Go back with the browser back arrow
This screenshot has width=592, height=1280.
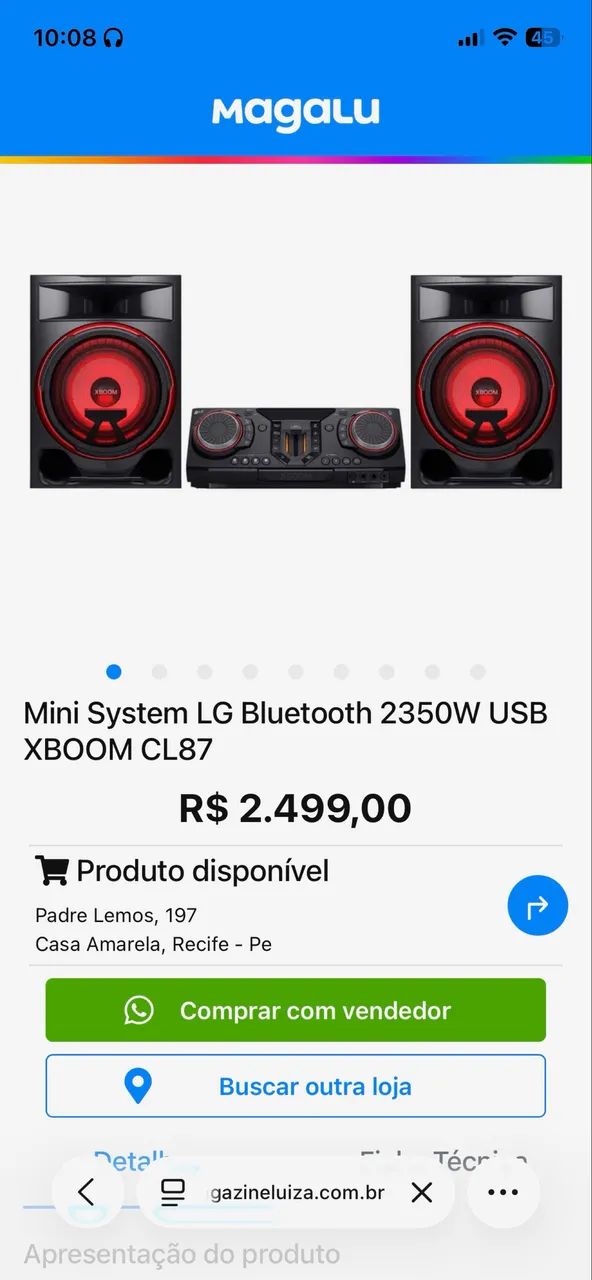(86, 1192)
